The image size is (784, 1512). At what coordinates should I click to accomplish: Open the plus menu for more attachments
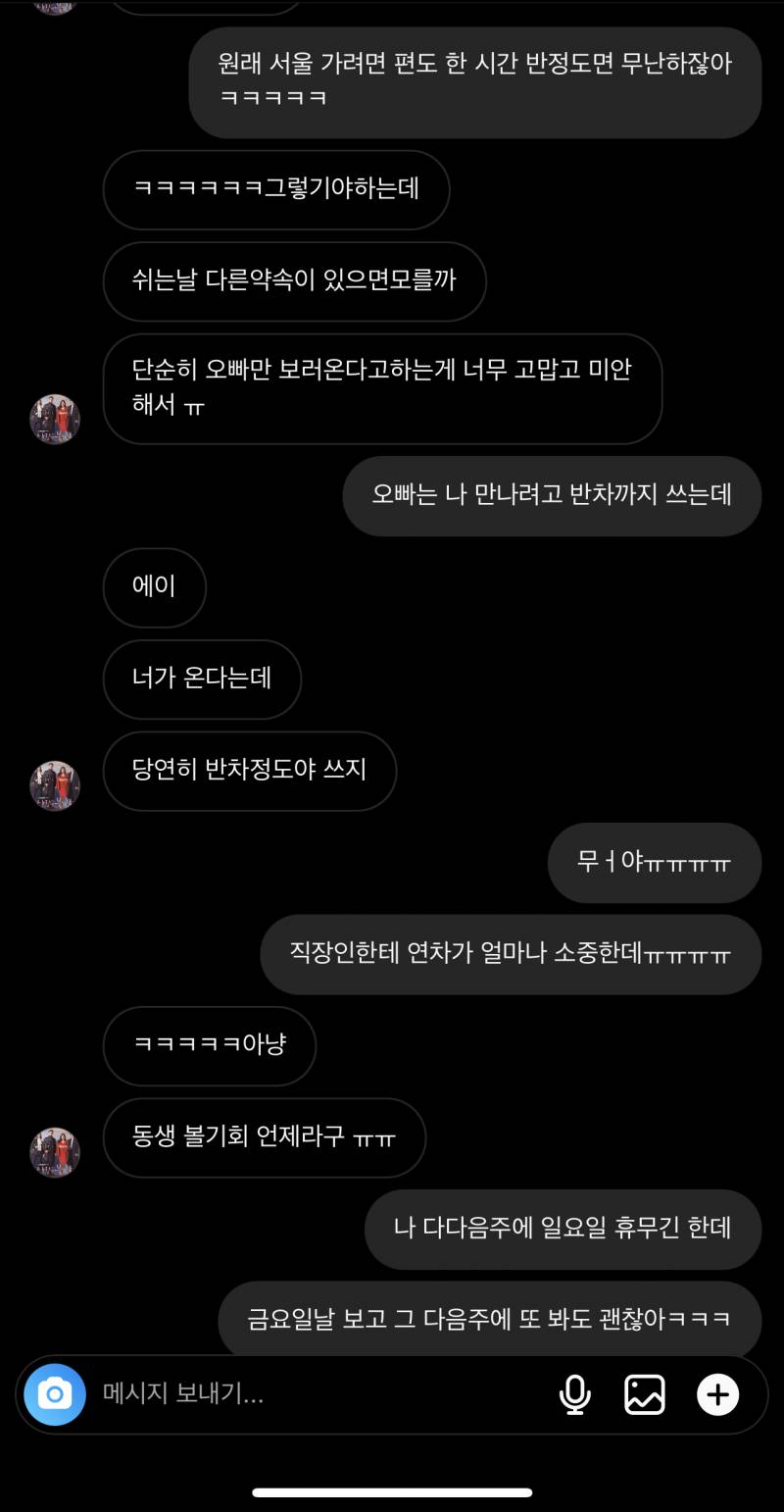point(717,1394)
